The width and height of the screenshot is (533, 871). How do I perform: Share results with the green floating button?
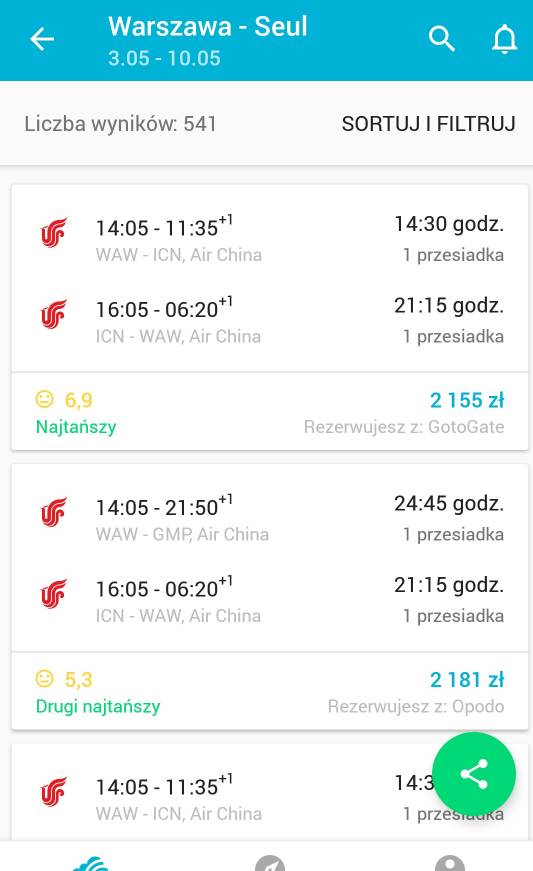coord(474,774)
